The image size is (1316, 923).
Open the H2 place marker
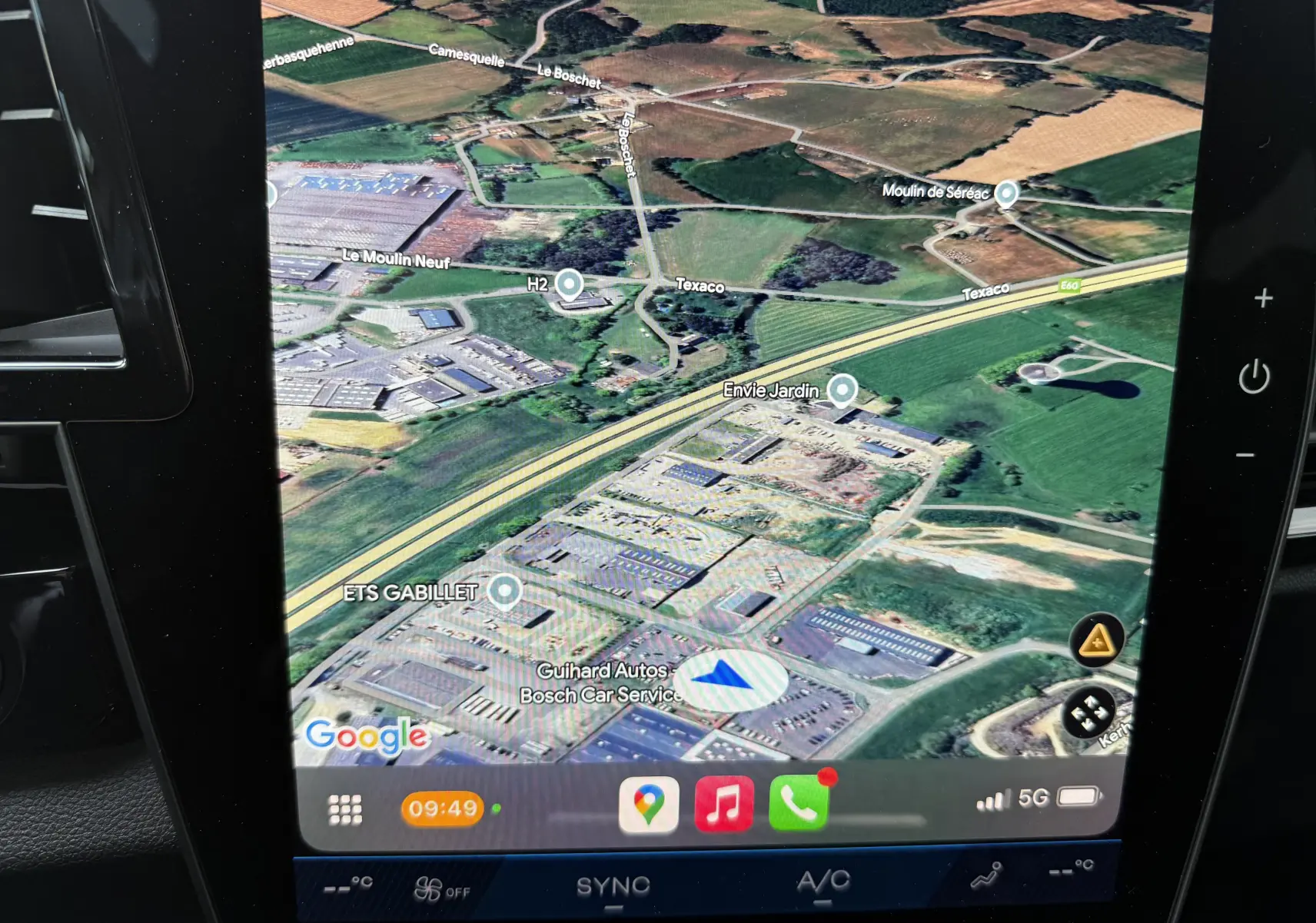click(569, 284)
